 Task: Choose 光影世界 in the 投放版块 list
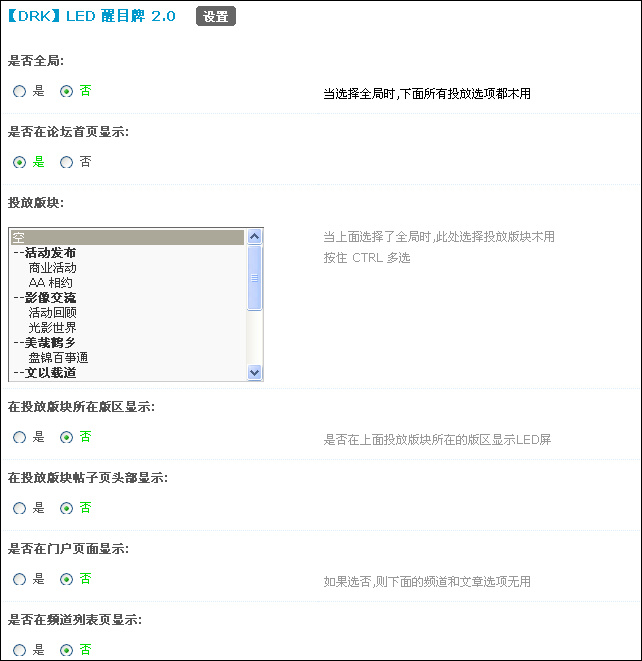pos(53,328)
